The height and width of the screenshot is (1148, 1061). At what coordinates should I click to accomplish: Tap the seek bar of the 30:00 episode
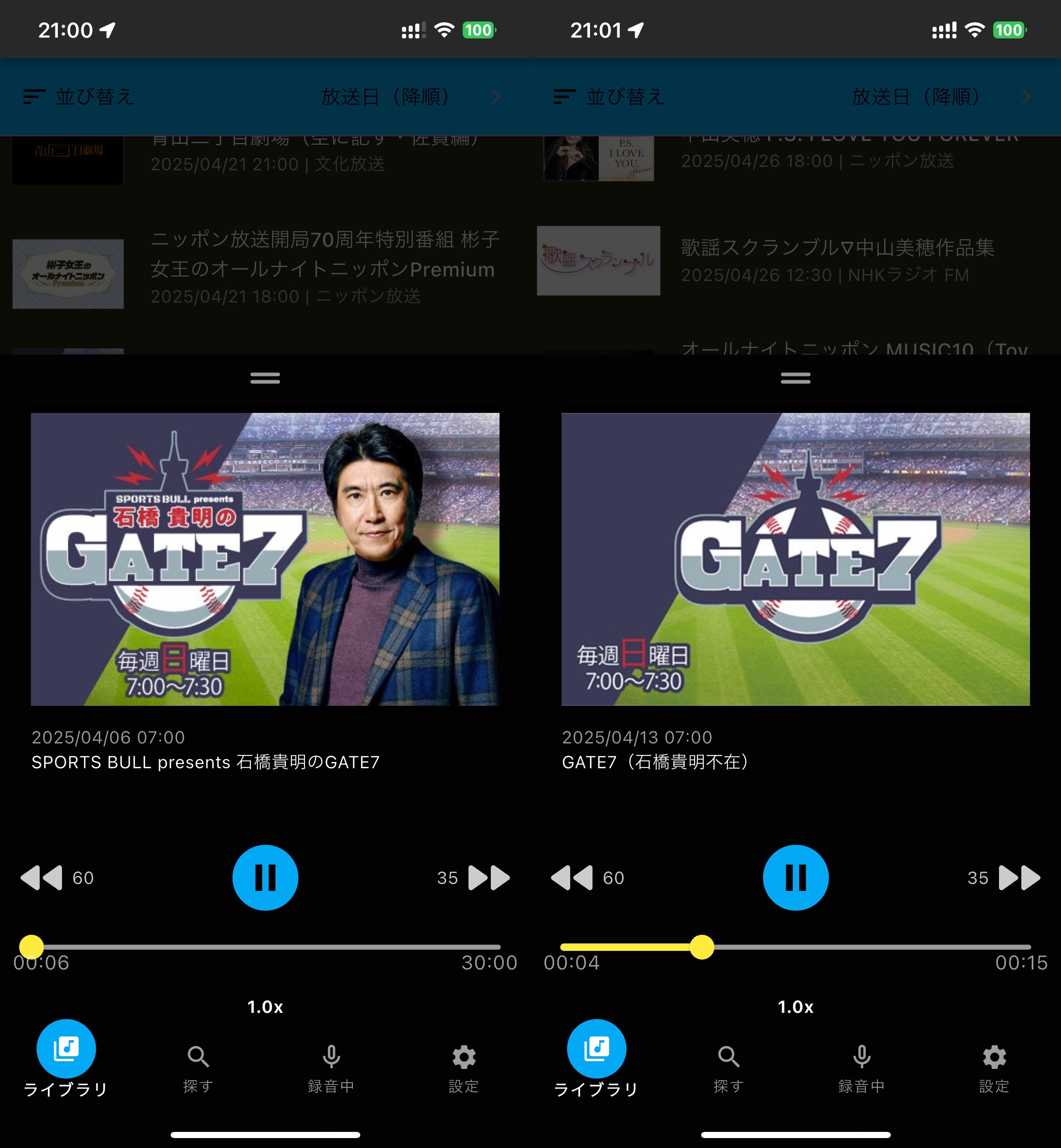[x=265, y=946]
